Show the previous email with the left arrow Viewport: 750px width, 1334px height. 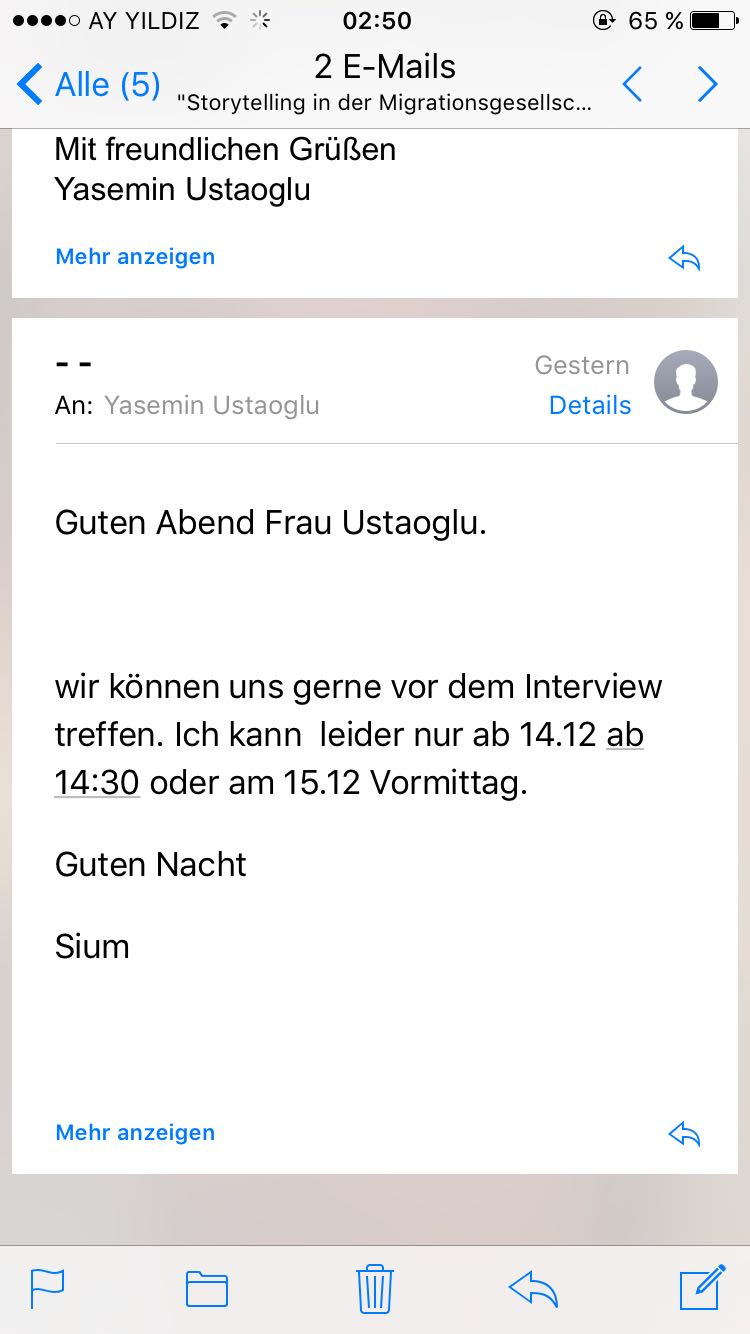(632, 85)
